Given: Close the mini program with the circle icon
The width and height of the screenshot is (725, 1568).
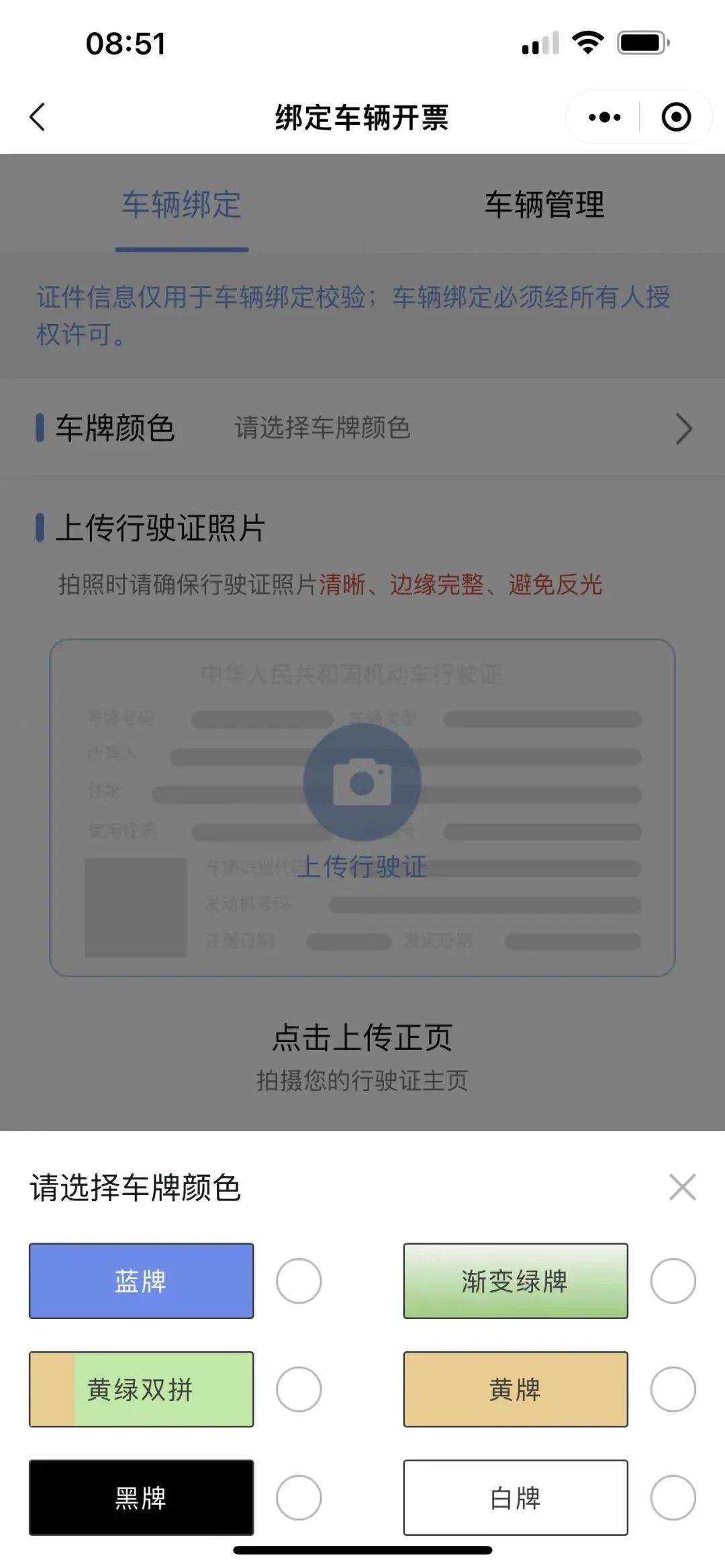Looking at the screenshot, I should coord(676,117).
